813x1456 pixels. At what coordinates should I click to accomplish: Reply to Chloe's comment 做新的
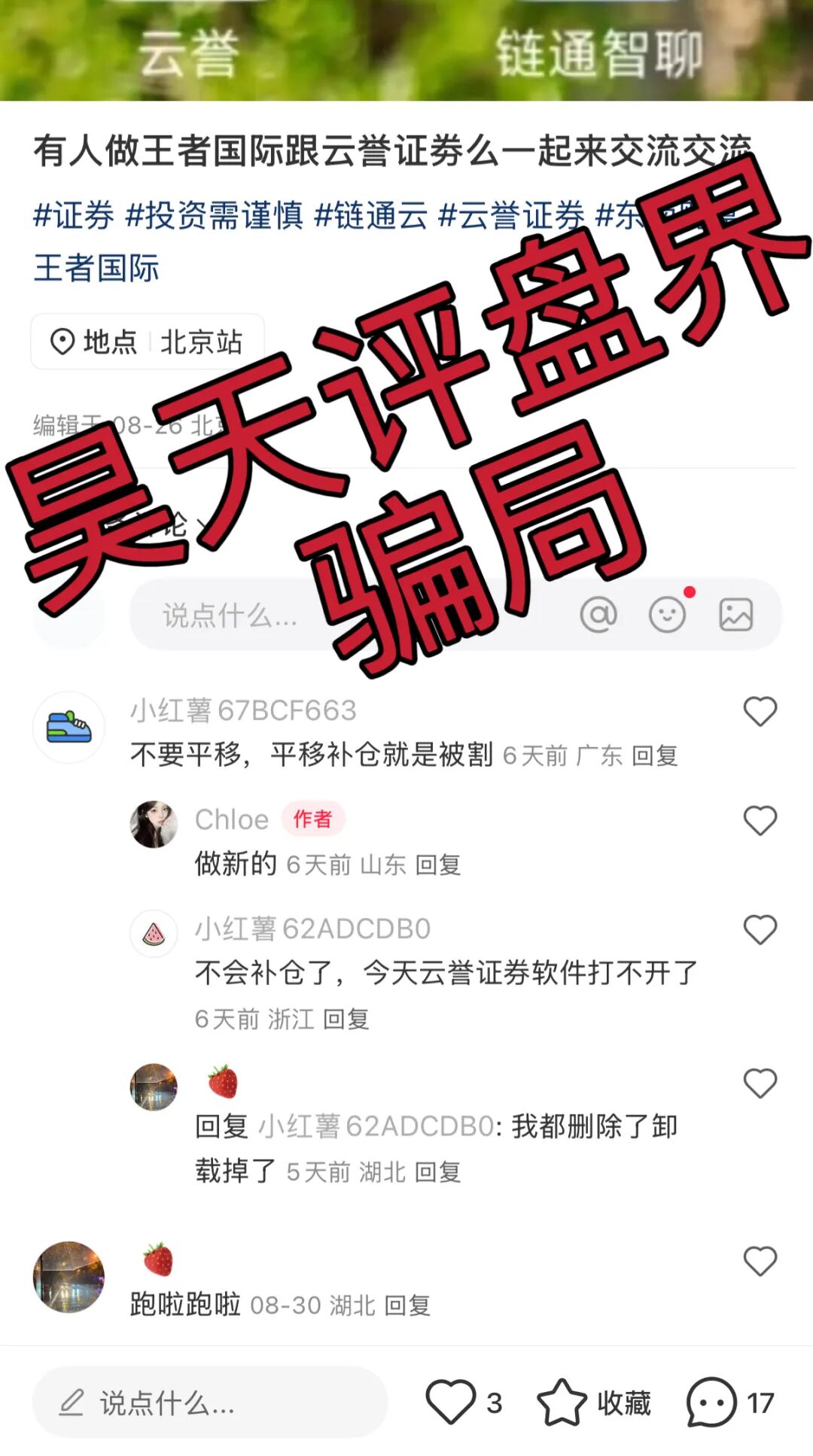pos(437,865)
